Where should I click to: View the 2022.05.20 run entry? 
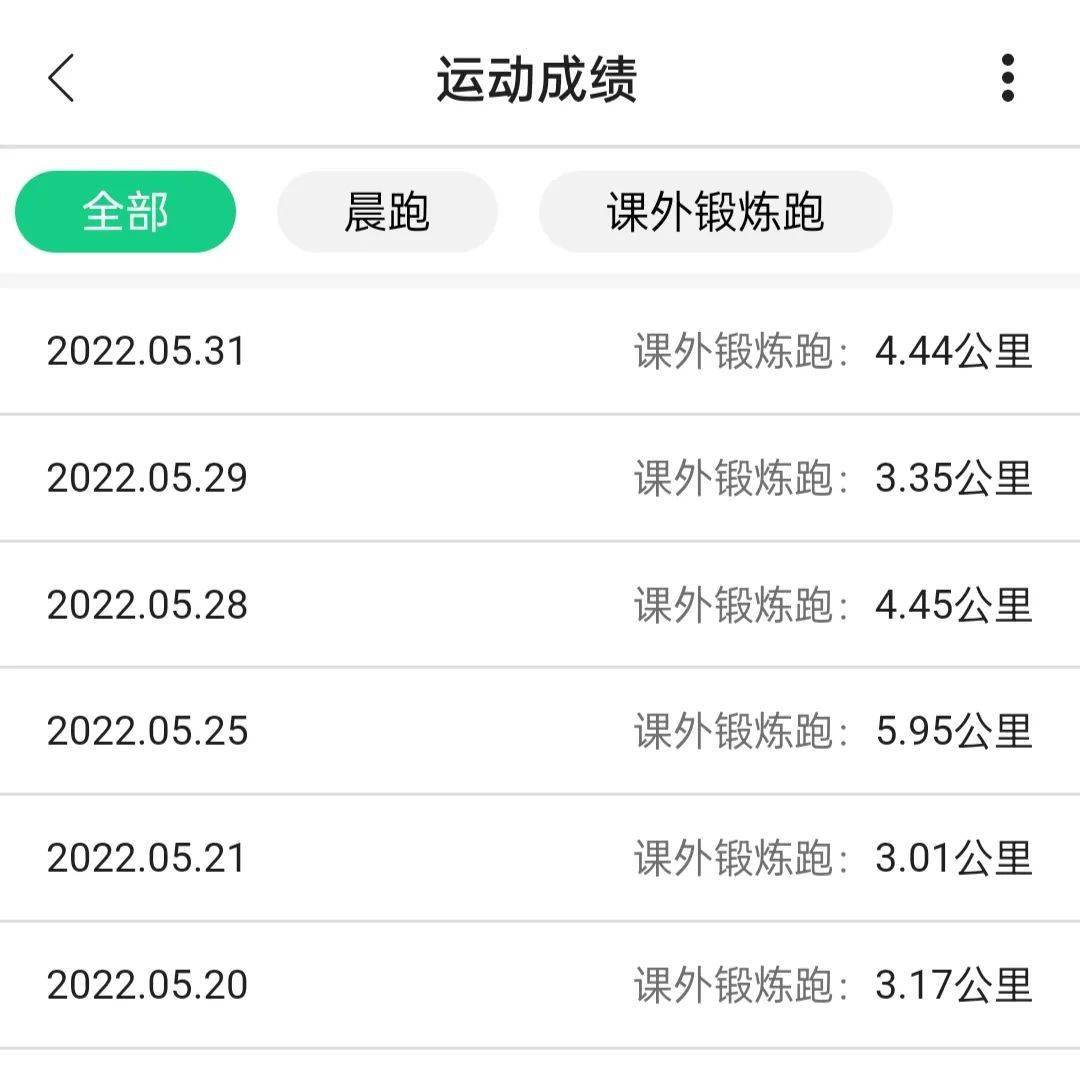pos(540,985)
